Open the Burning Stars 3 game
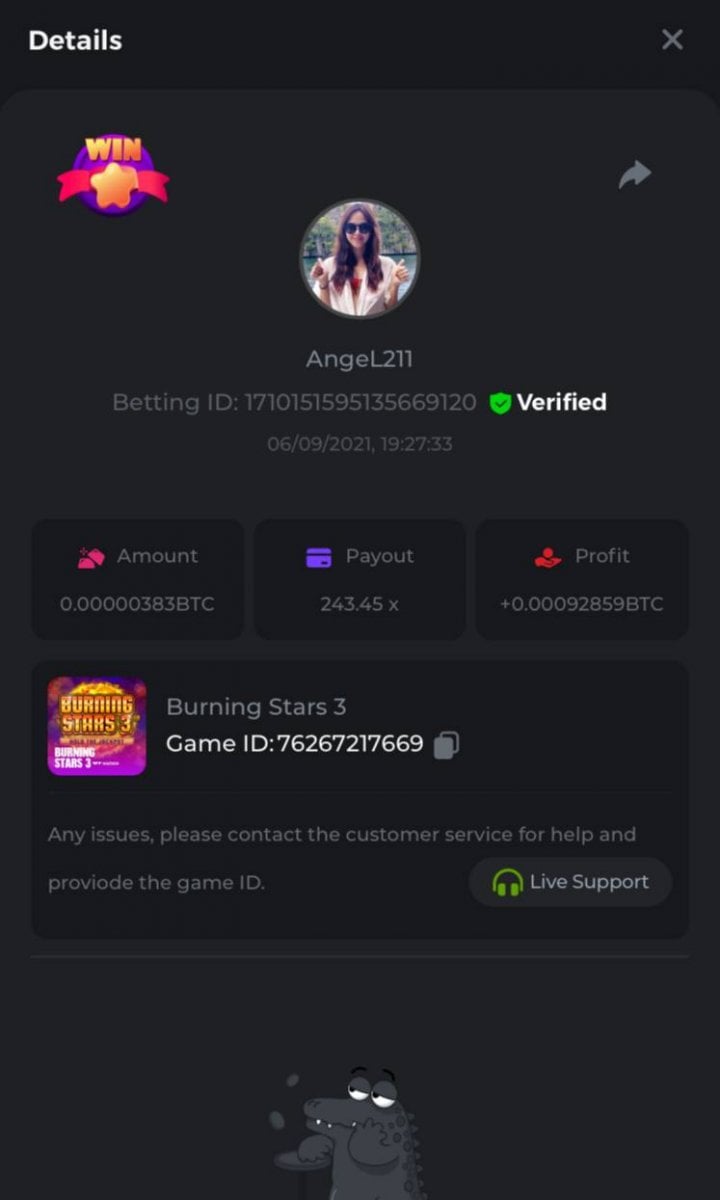Viewport: 720px width, 1200px height. click(x=97, y=727)
